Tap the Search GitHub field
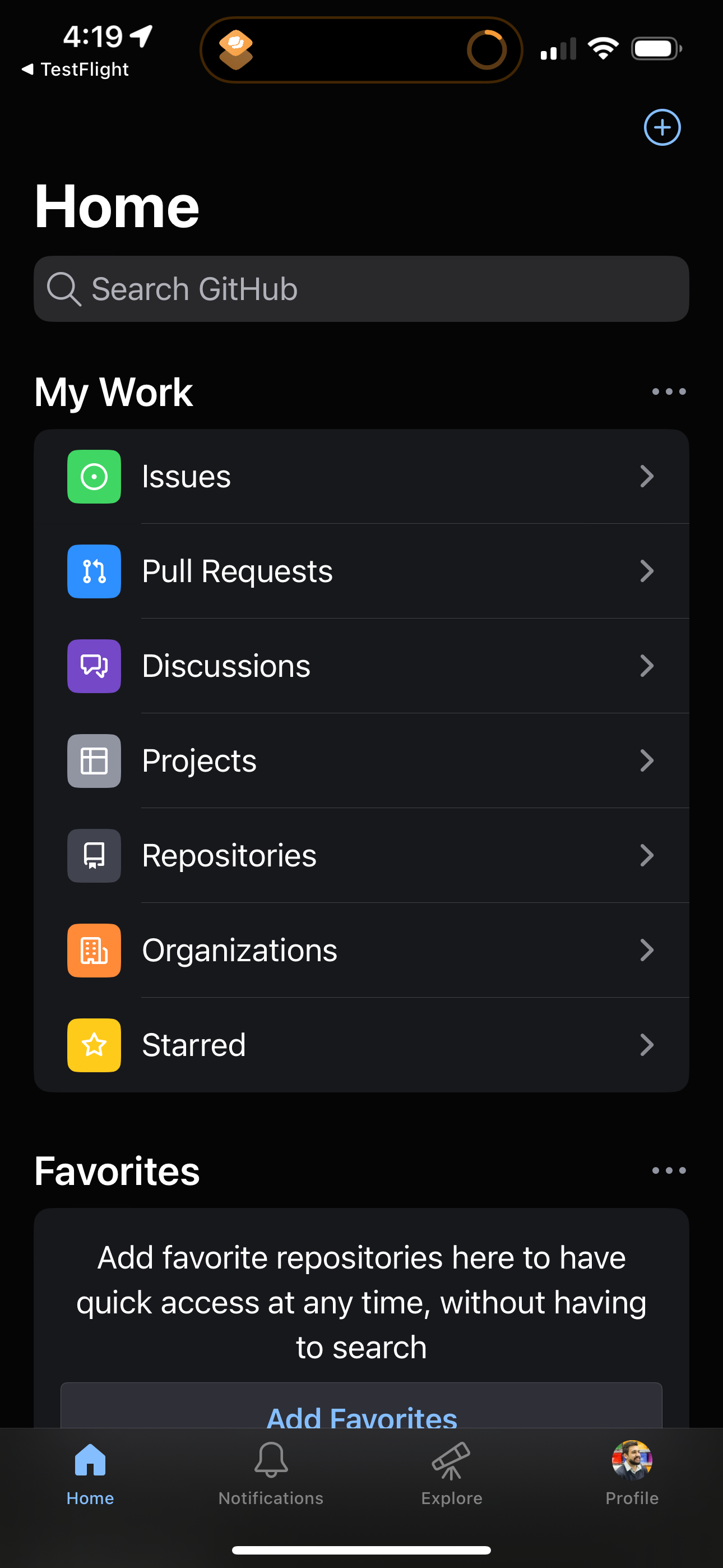 (361, 288)
